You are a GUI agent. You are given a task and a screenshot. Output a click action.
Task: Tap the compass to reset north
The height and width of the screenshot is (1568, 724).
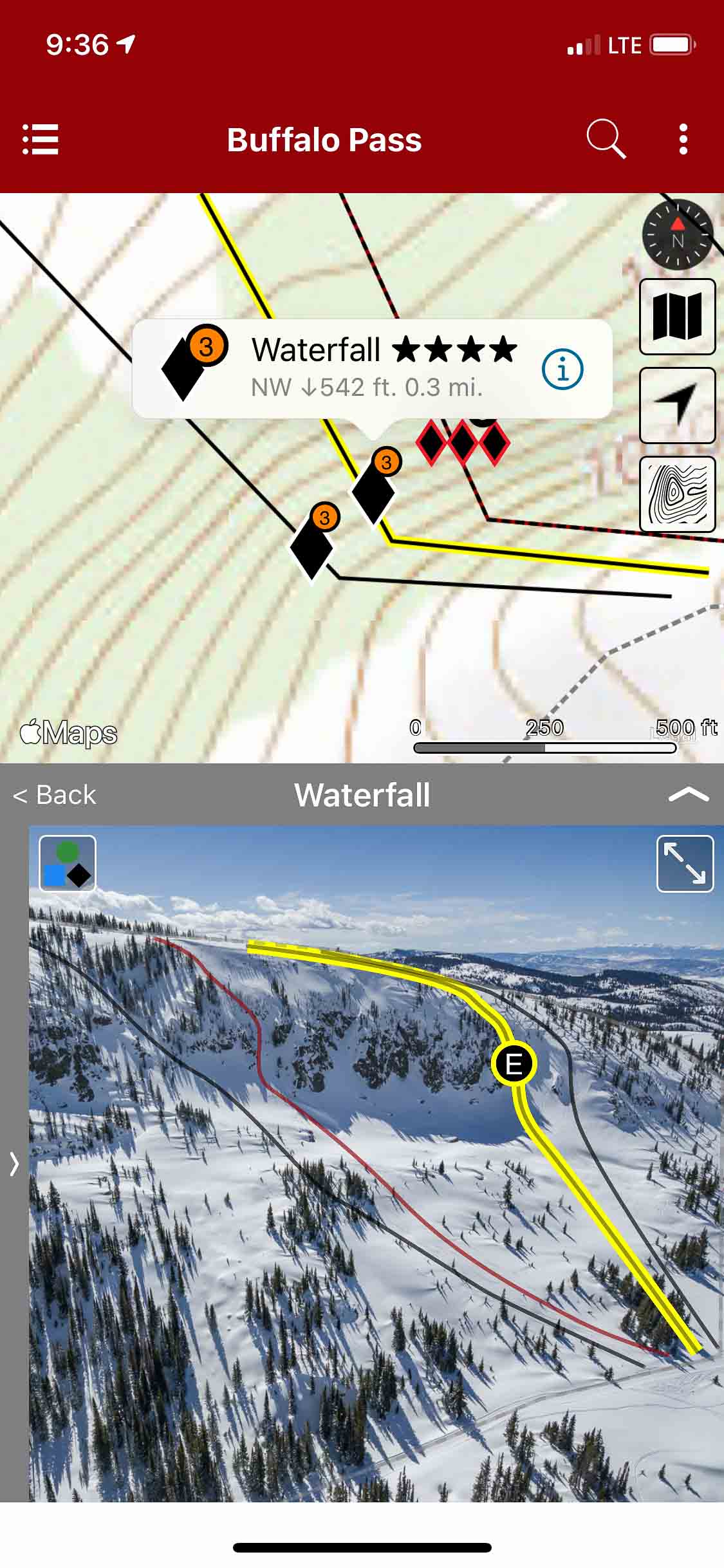(x=677, y=234)
